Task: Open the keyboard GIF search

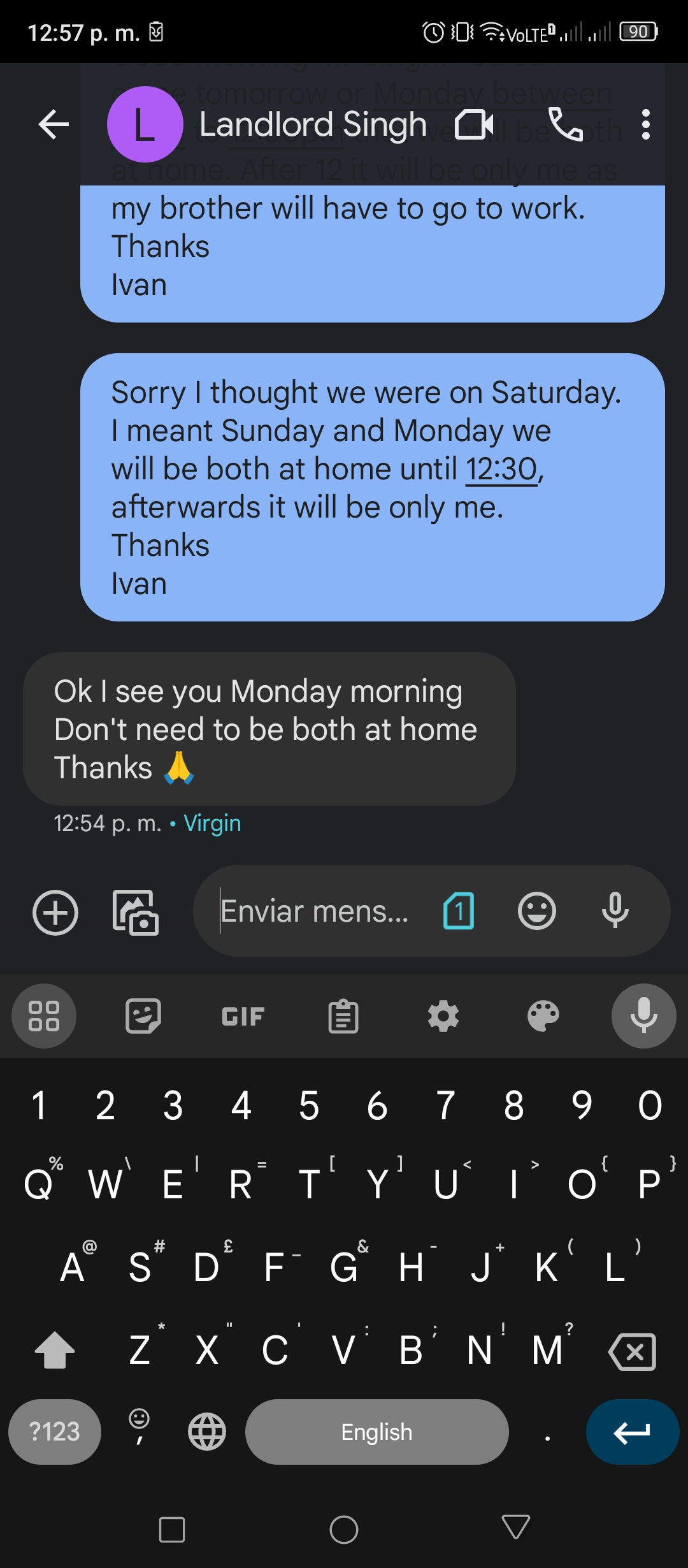Action: click(x=243, y=1017)
